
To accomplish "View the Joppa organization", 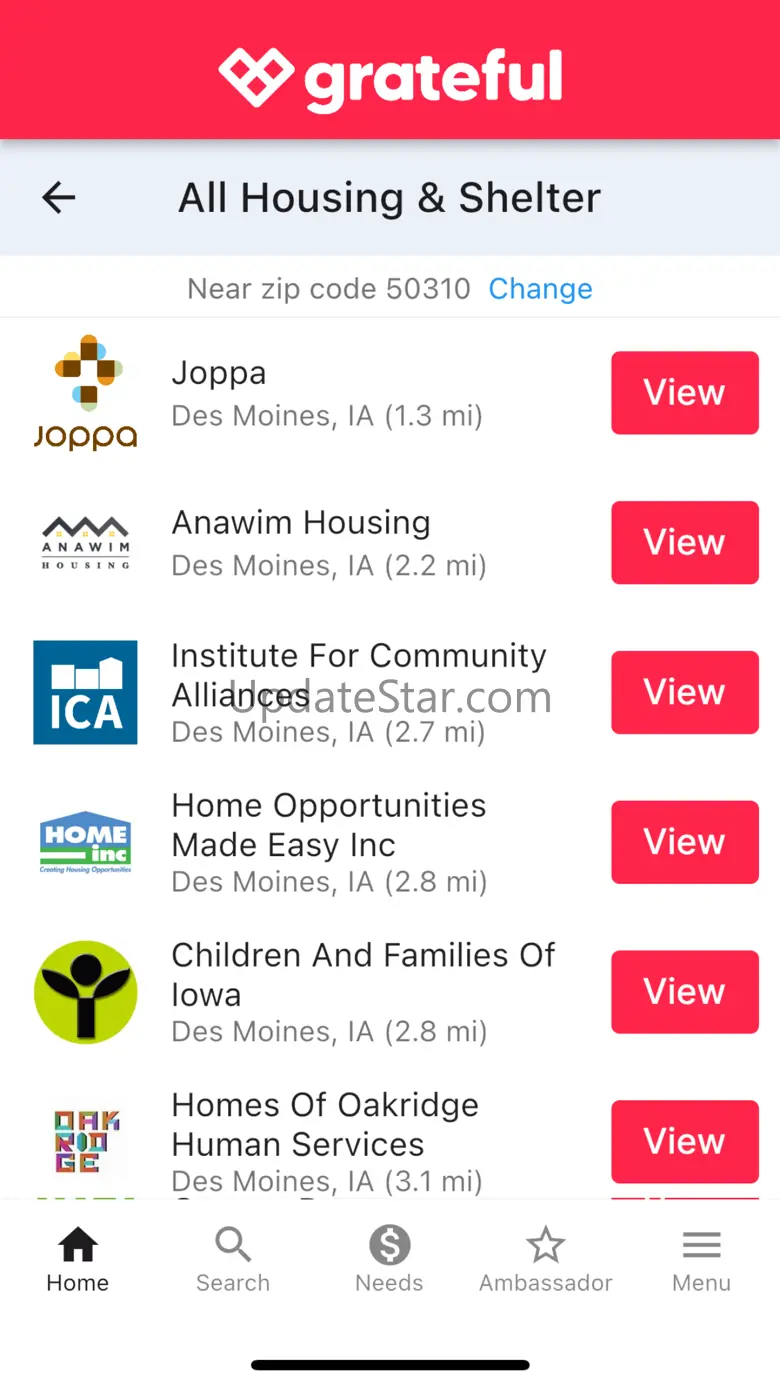I will [x=684, y=392].
